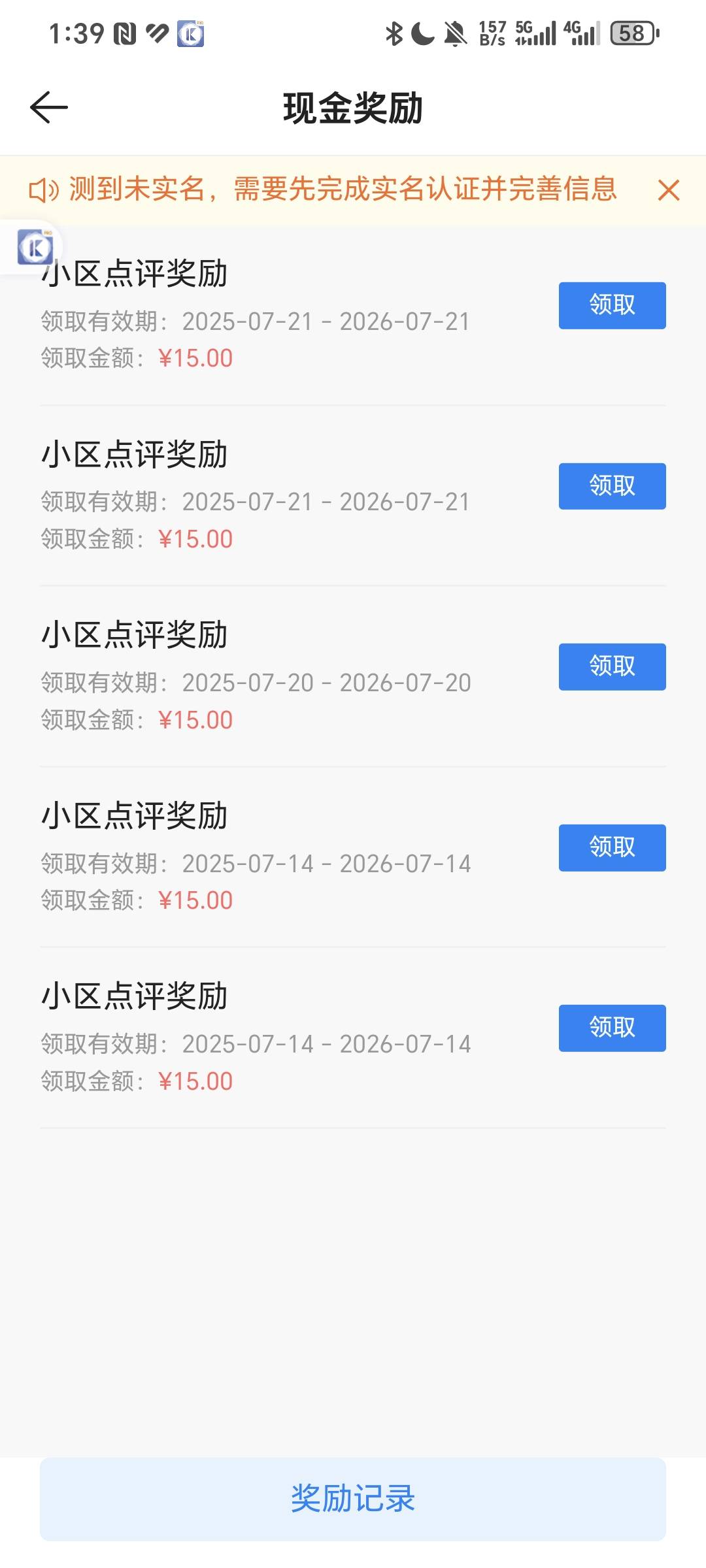Screen dimensions: 706x1568
Task: Open 奖励记录 reward history
Action: 353,1499
